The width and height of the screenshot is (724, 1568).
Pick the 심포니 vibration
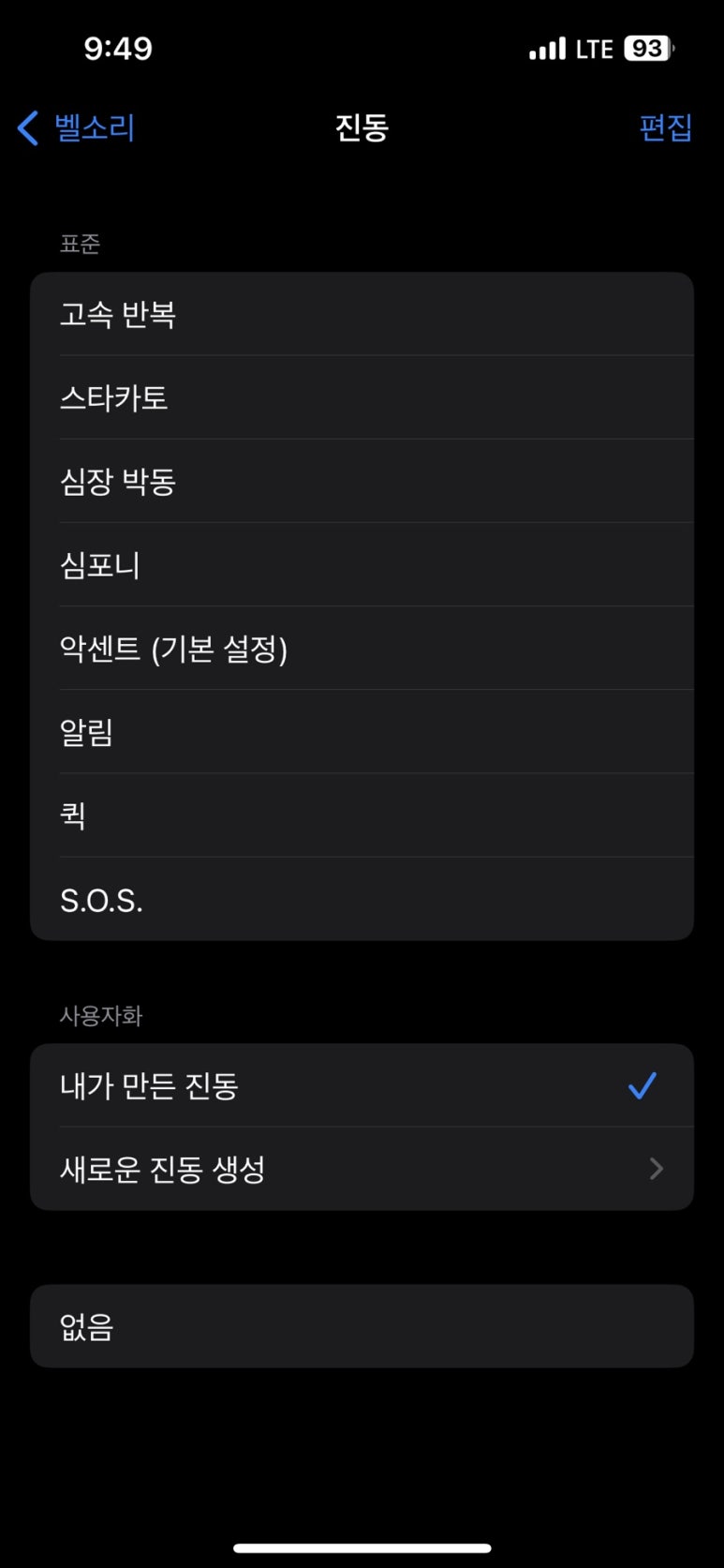click(362, 564)
